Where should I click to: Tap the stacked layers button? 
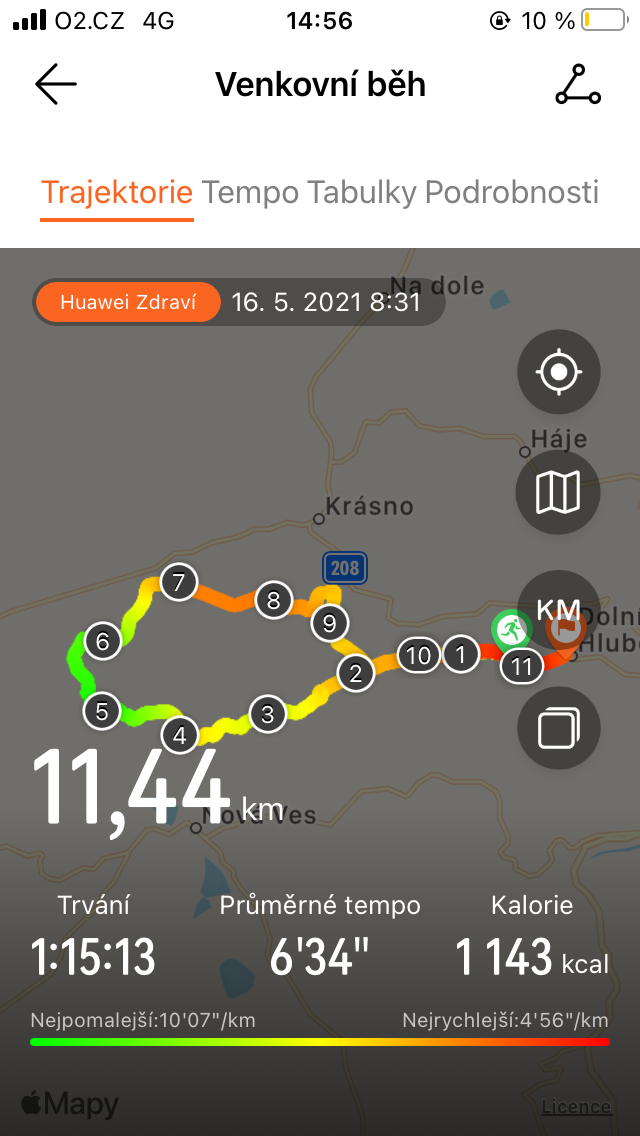tap(558, 728)
